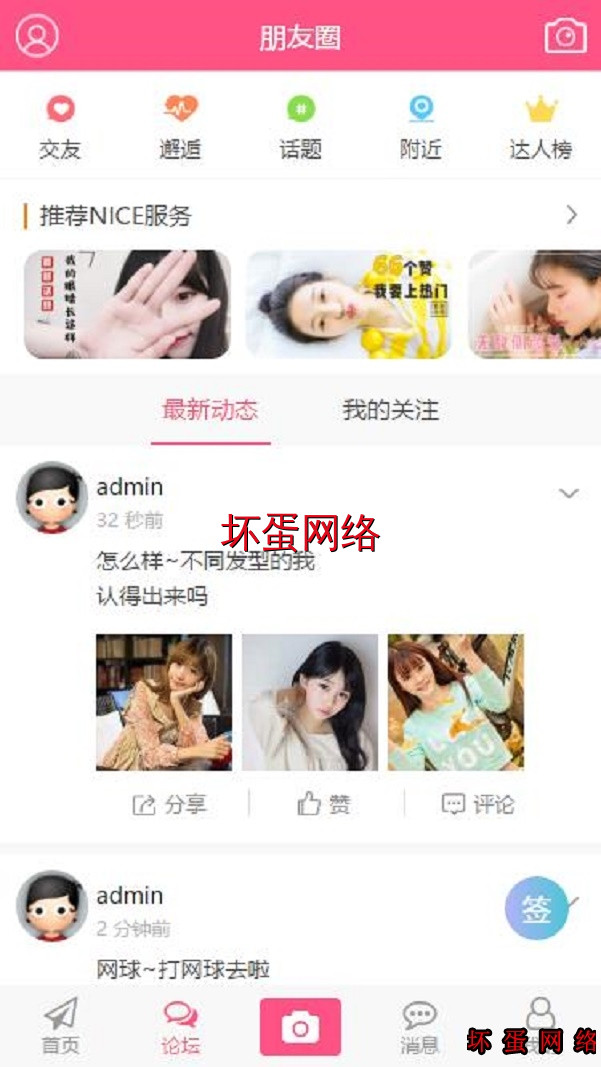
Task: Comment on the post with 评论
Action: coord(478,804)
